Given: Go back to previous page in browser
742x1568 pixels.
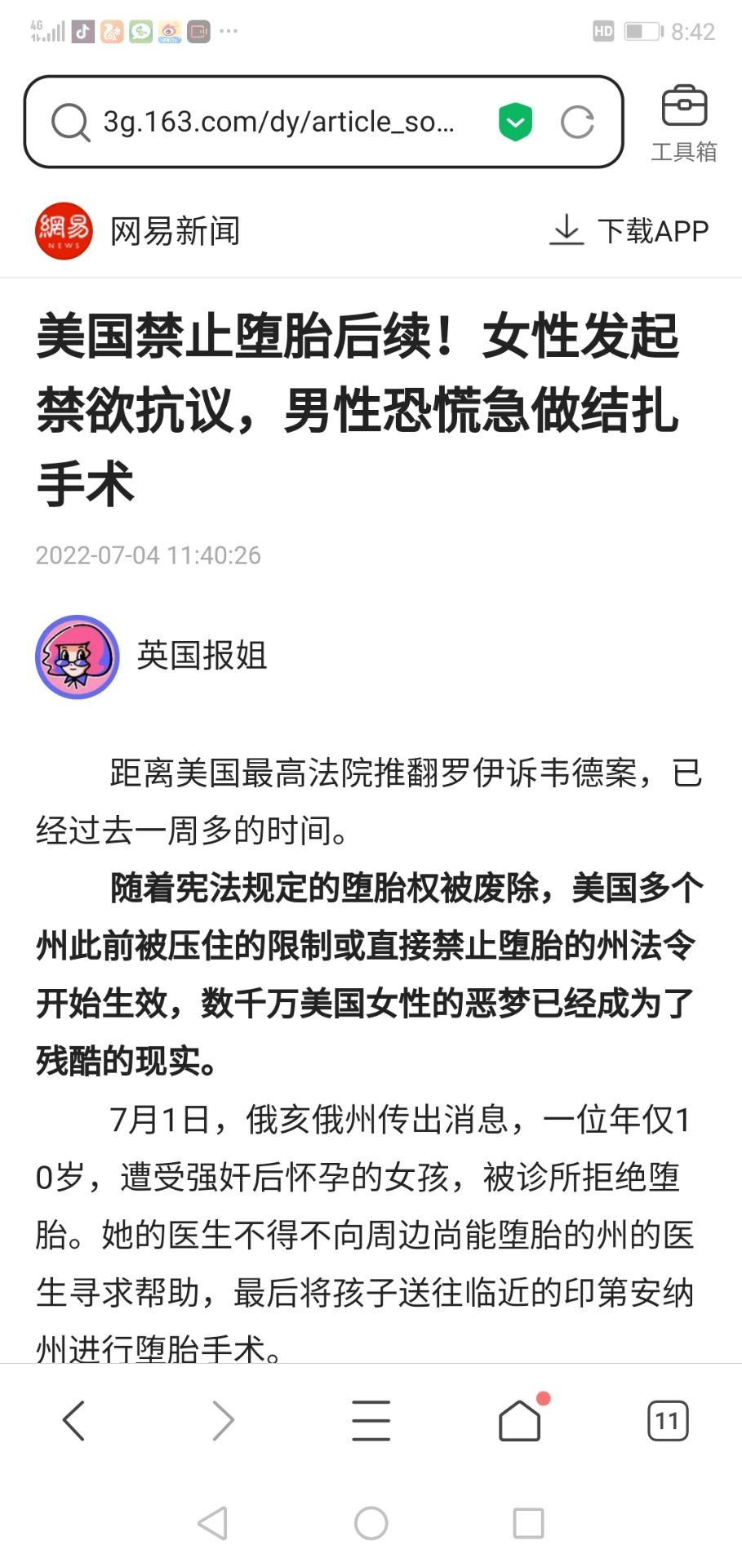Looking at the screenshot, I should pyautogui.click(x=73, y=1420).
